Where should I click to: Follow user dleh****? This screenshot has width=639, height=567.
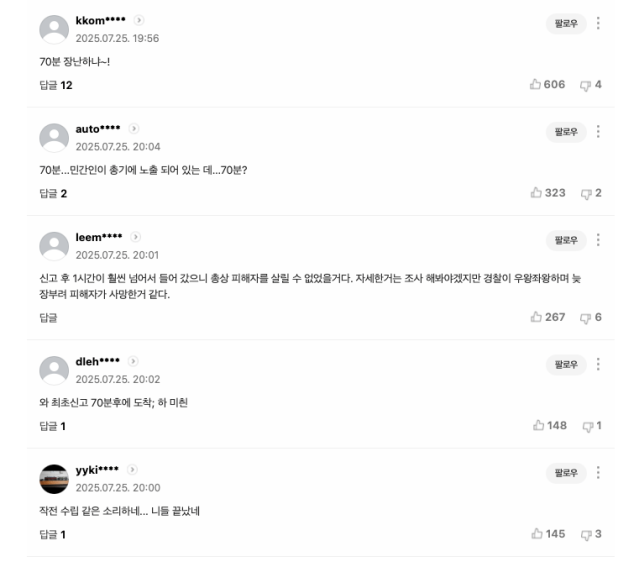[x=566, y=365]
